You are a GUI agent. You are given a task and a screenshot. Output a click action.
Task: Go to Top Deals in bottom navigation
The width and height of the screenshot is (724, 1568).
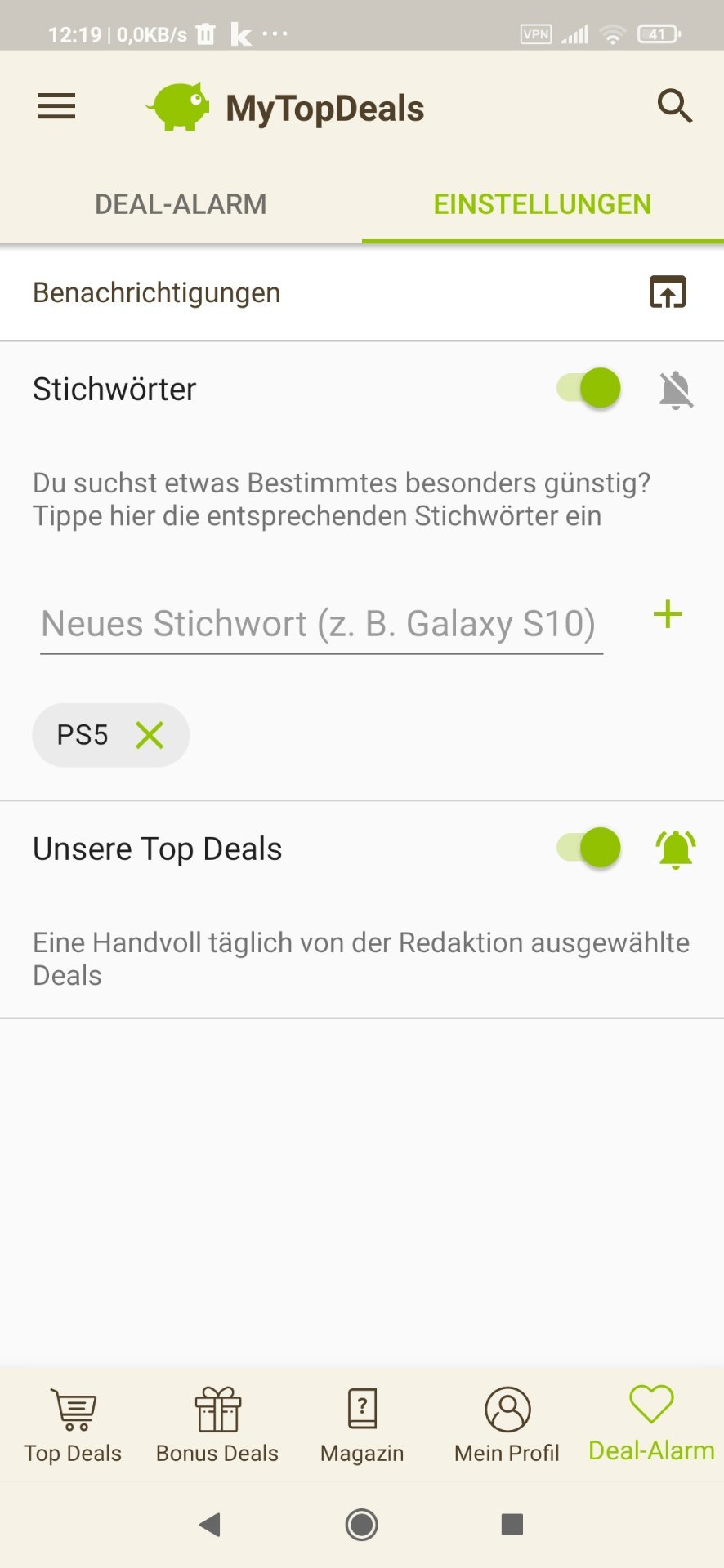(73, 1425)
